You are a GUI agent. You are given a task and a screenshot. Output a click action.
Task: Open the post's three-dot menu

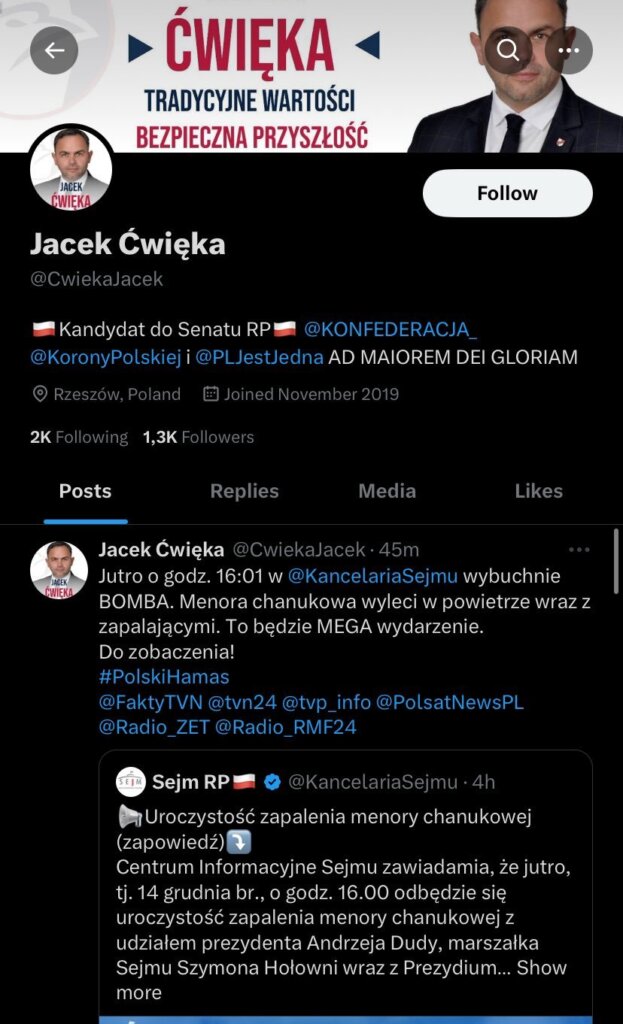click(x=579, y=550)
